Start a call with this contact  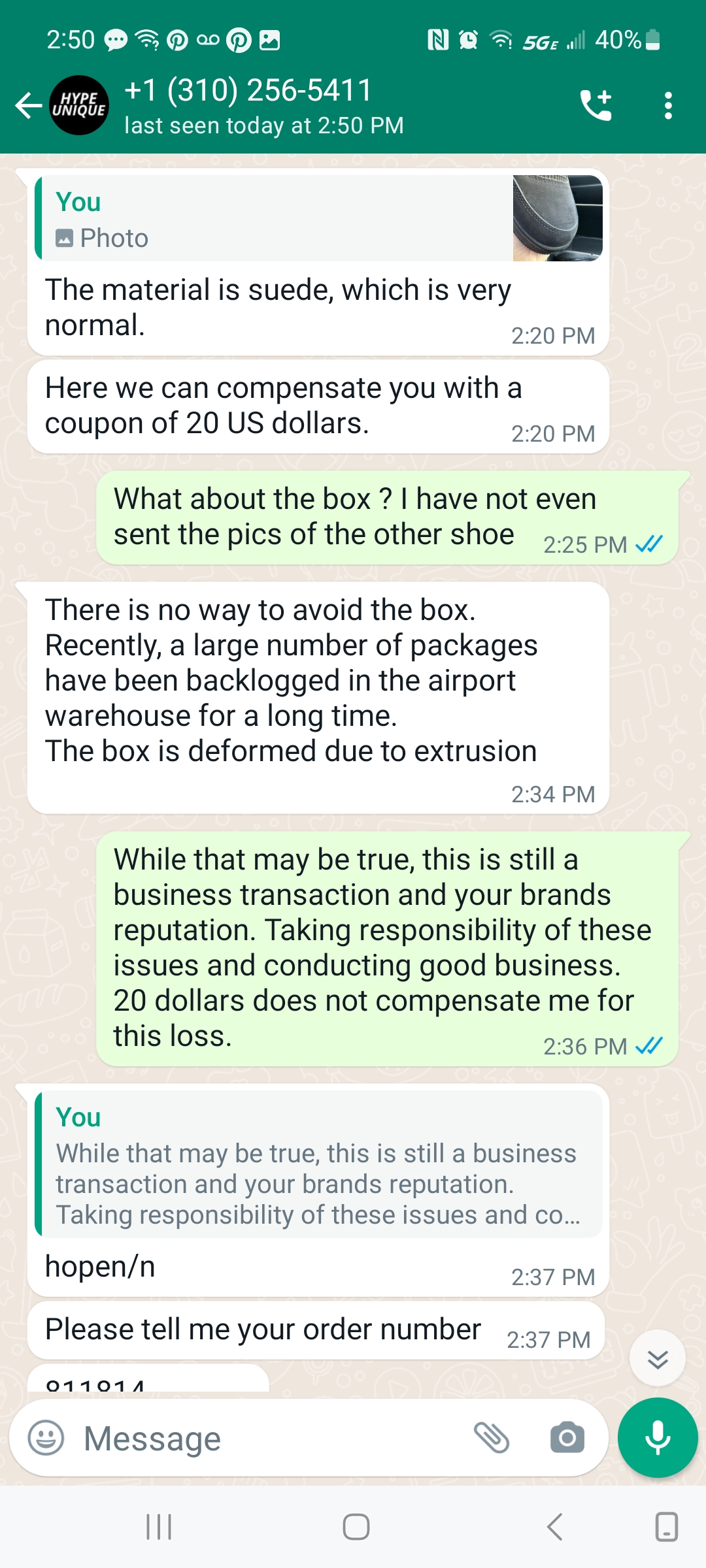(596, 105)
